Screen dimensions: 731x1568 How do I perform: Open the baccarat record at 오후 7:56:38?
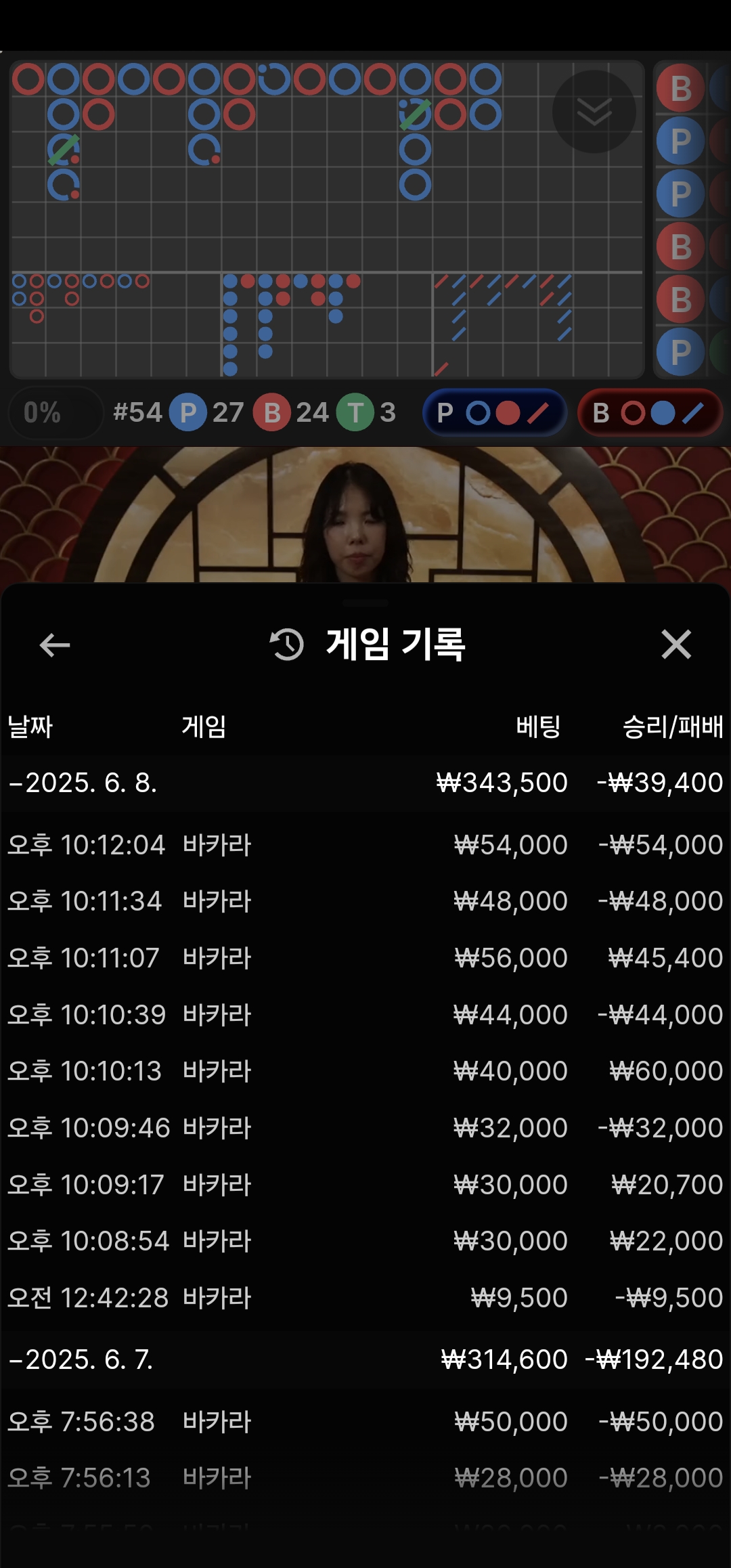click(365, 1422)
